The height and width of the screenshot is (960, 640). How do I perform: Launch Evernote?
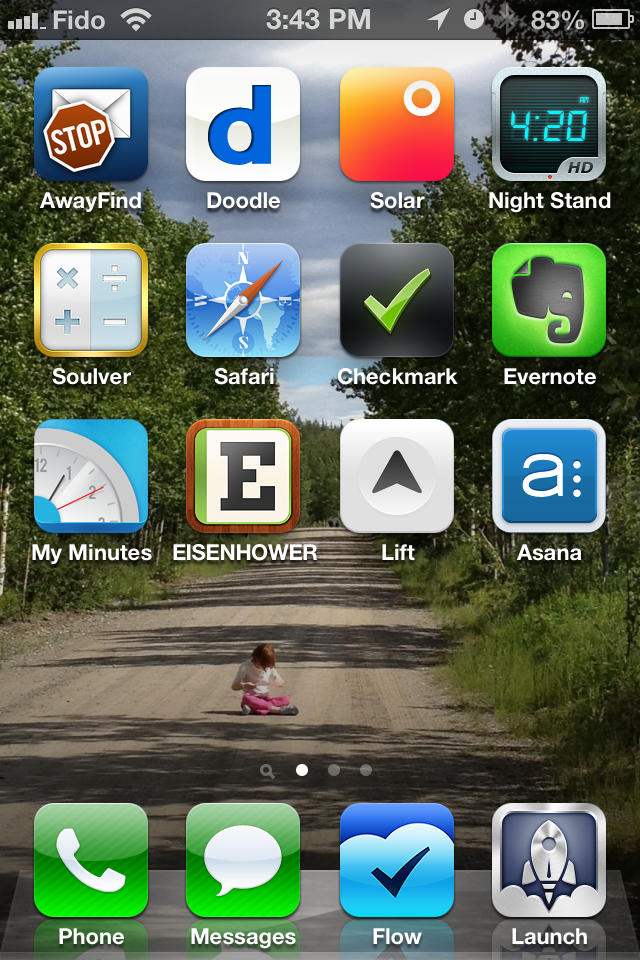coord(549,300)
